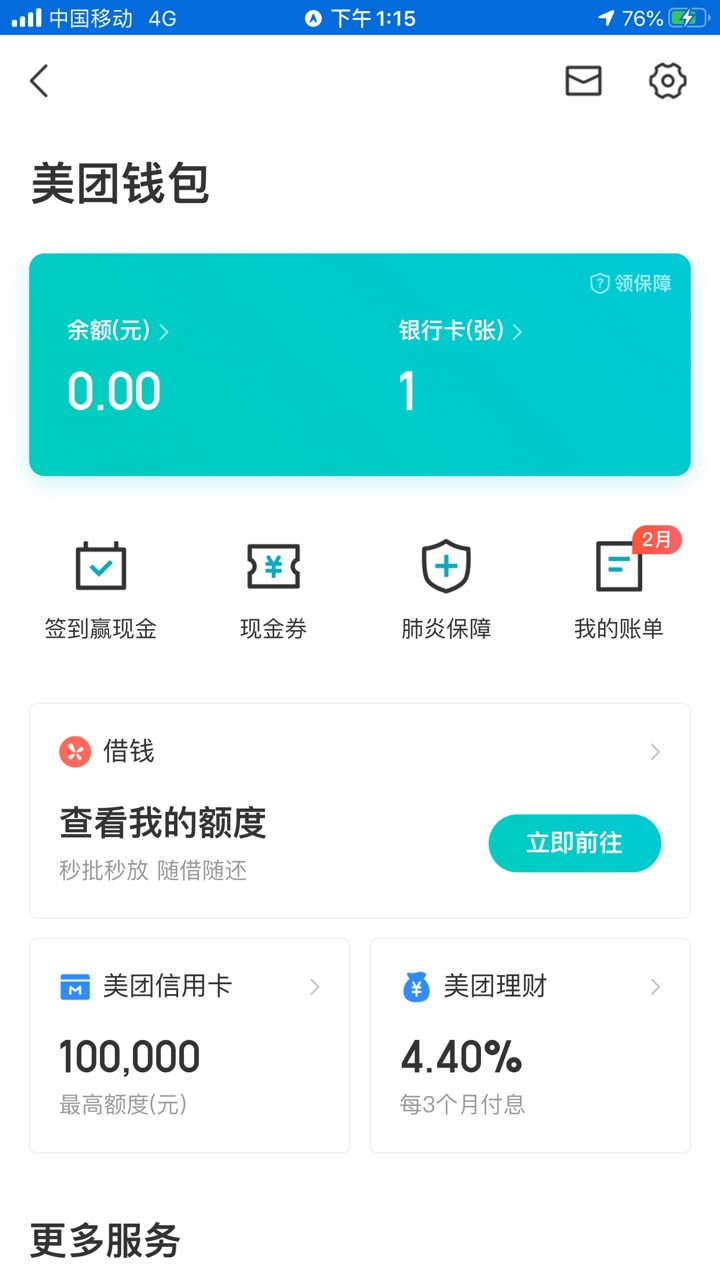
Task: Open the messages envelope icon
Action: coord(583,81)
